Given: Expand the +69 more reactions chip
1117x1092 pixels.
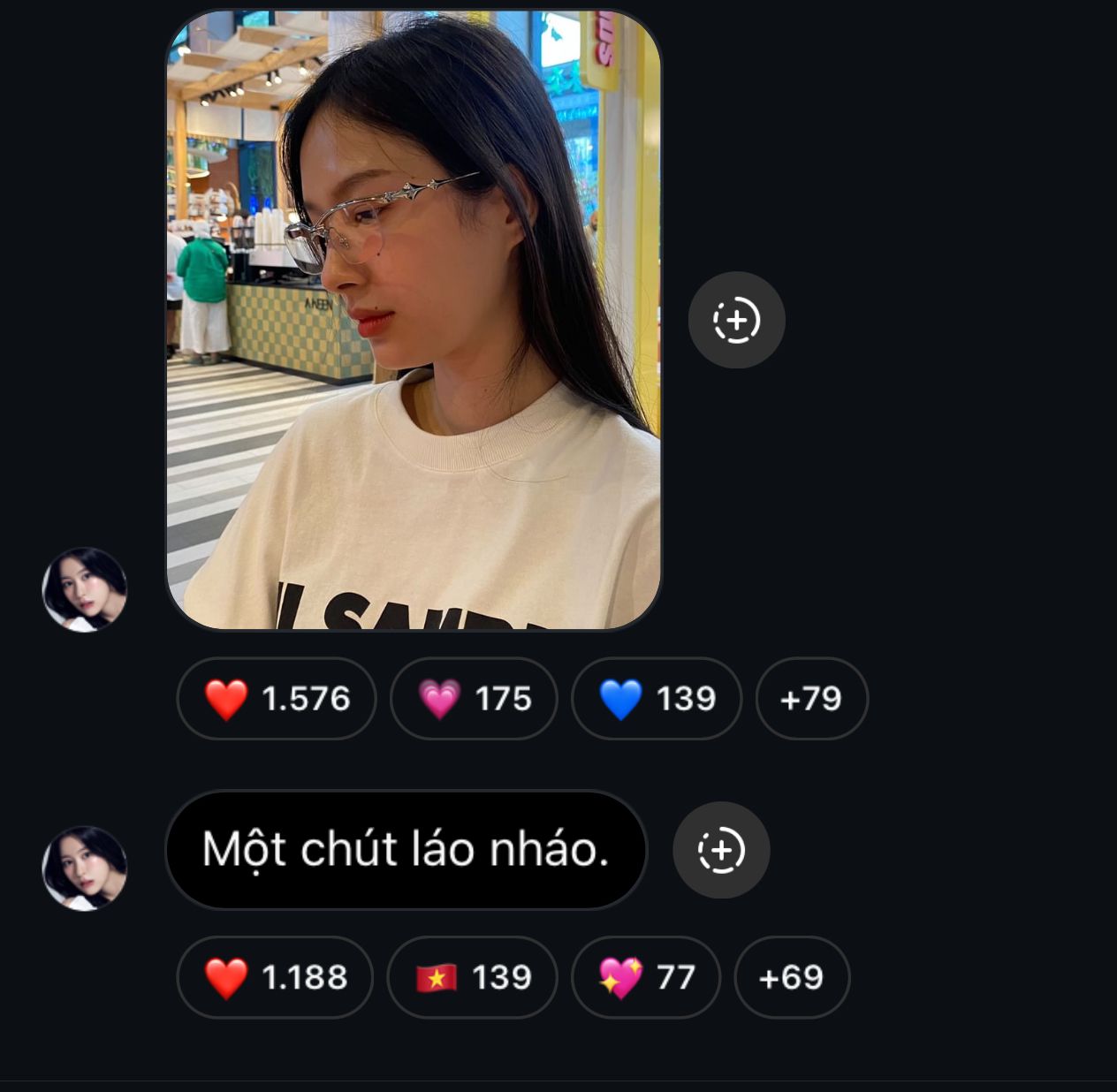Looking at the screenshot, I should [791, 977].
